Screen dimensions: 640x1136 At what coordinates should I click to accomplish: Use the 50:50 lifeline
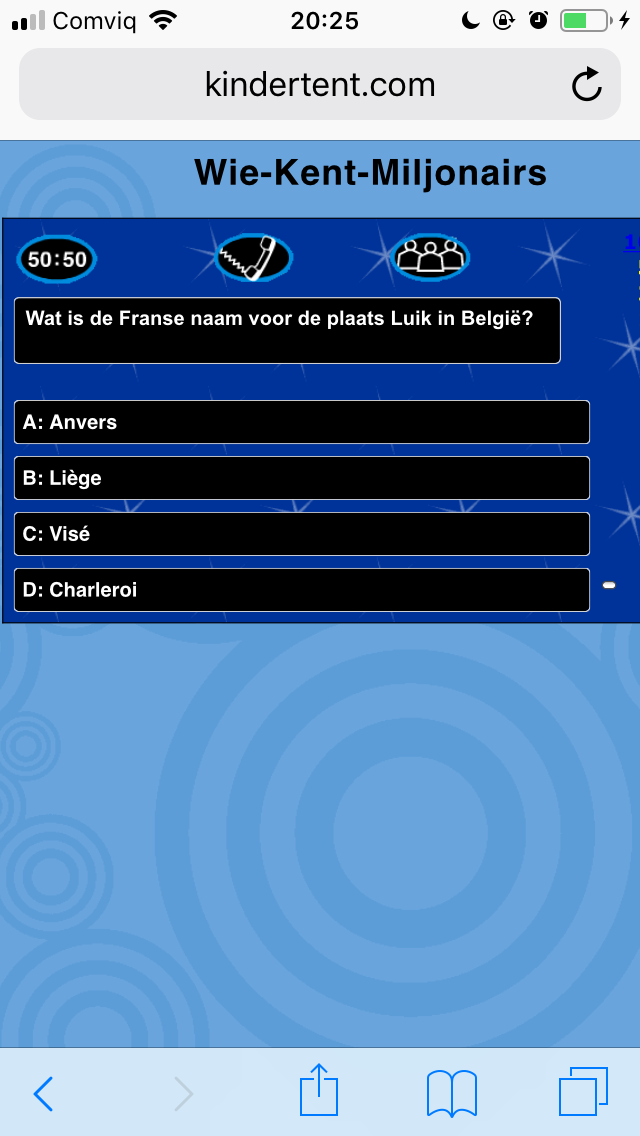tap(57, 259)
